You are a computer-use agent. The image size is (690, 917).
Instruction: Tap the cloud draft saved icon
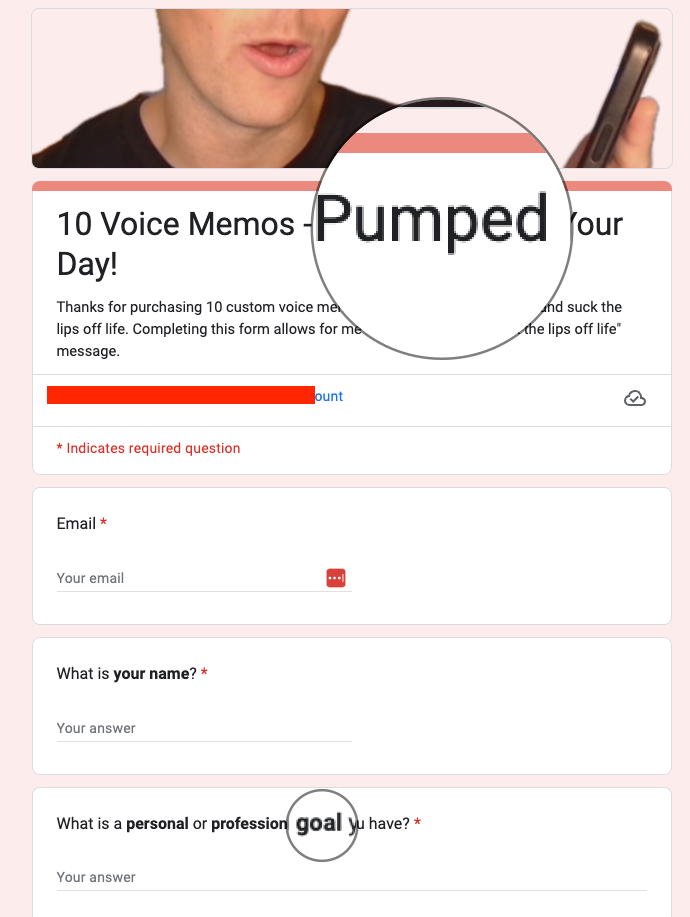[635, 399]
